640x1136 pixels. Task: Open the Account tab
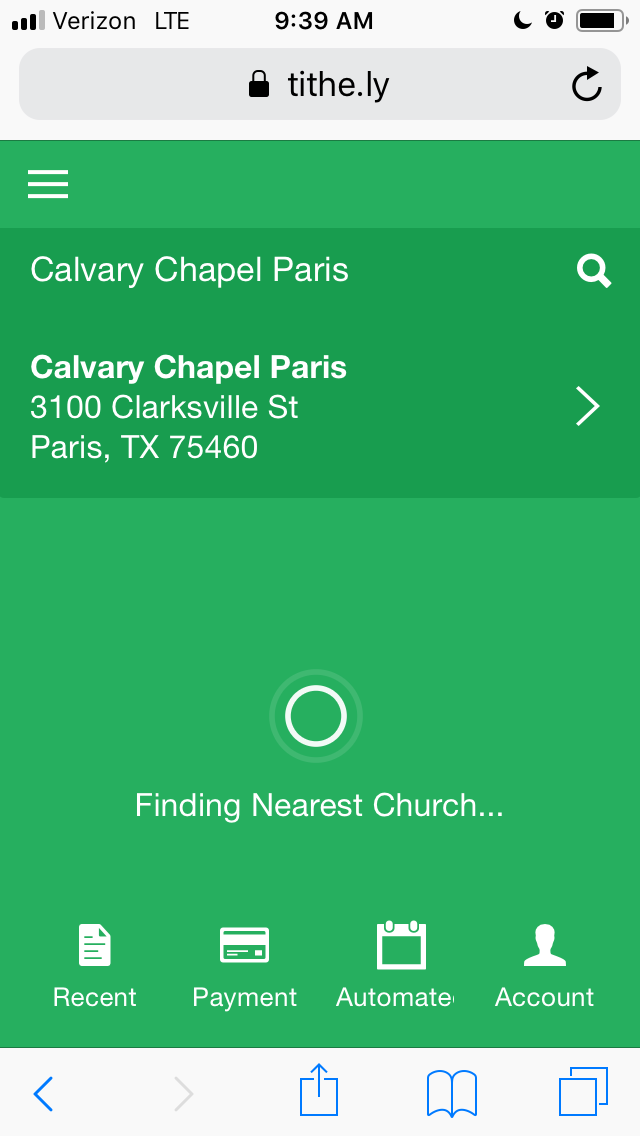tap(545, 967)
